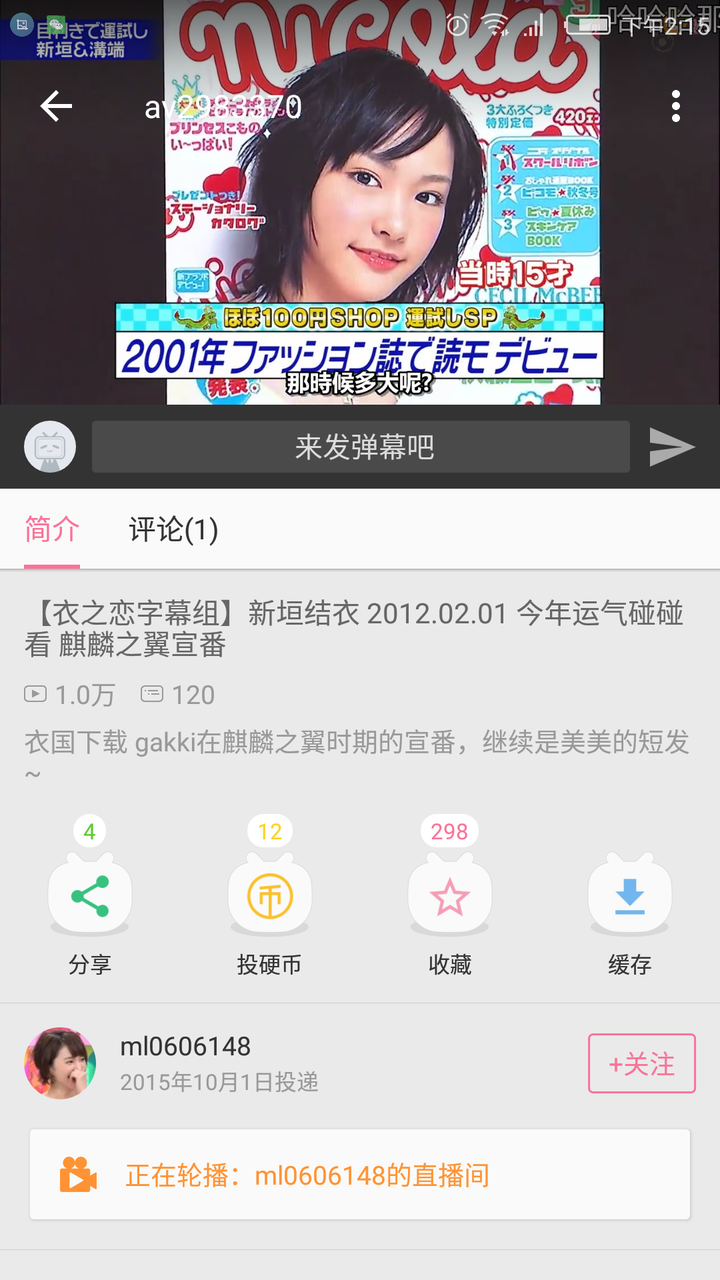Screen dimensions: 720x1280
Task: Give coins with 投硬币
Action: pyautogui.click(x=269, y=897)
